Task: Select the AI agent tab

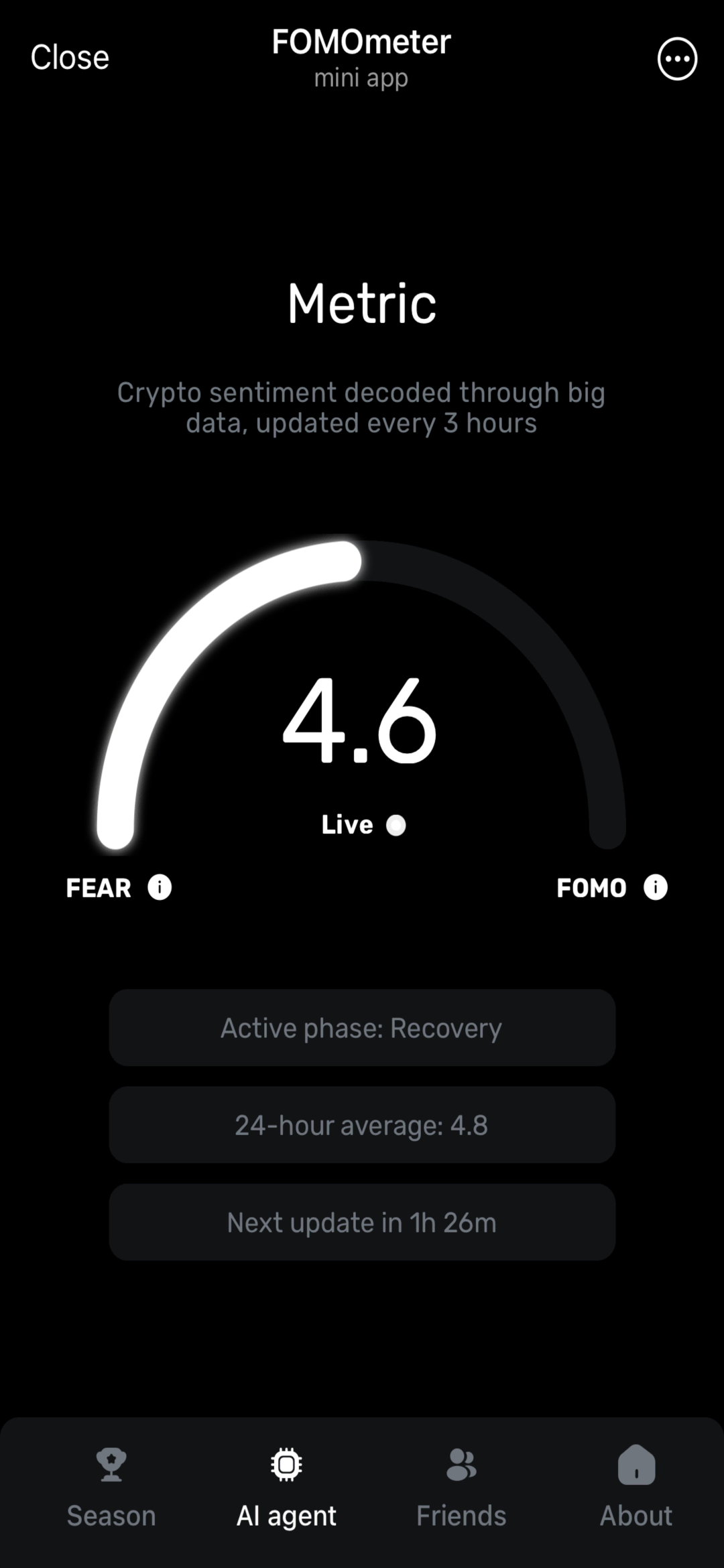Action: point(286,1488)
